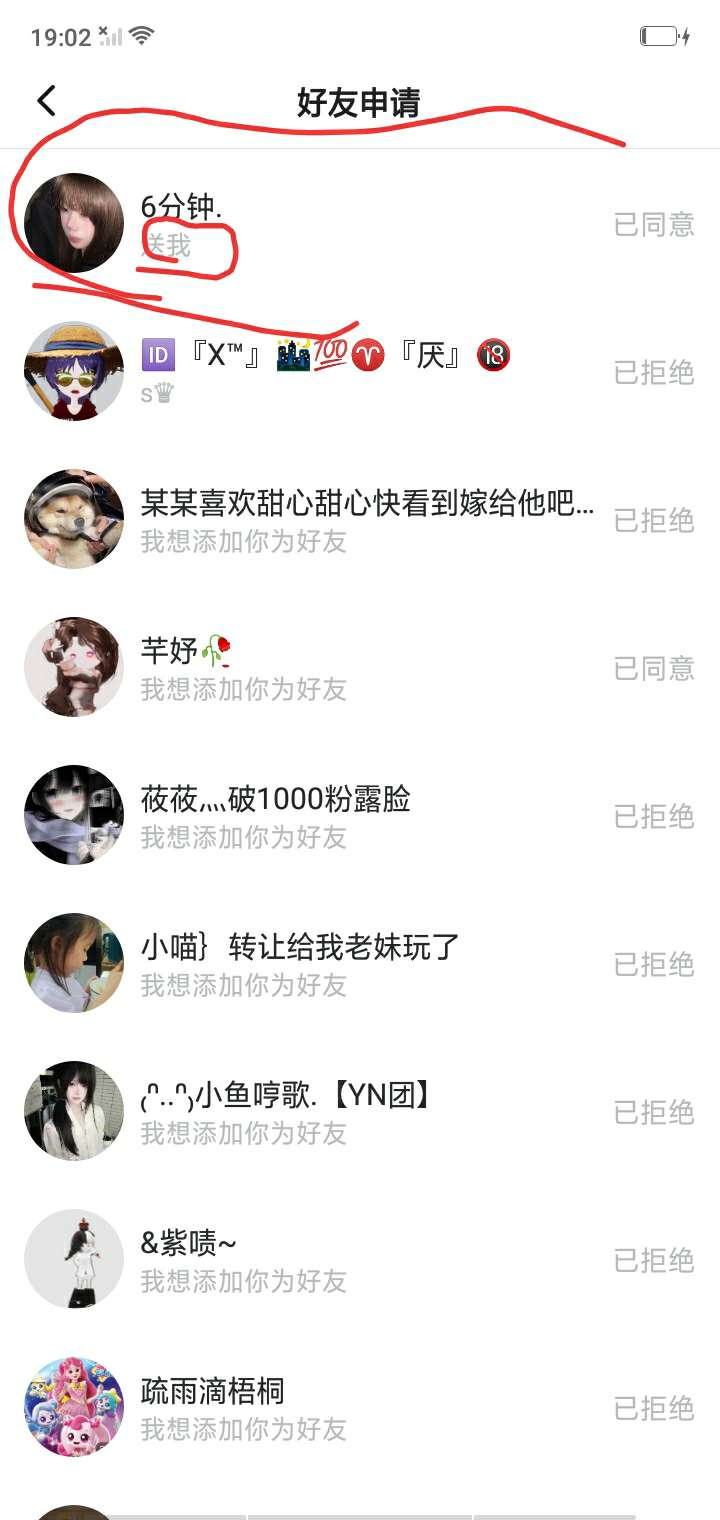Go back from the 好友申请 page

46,101
